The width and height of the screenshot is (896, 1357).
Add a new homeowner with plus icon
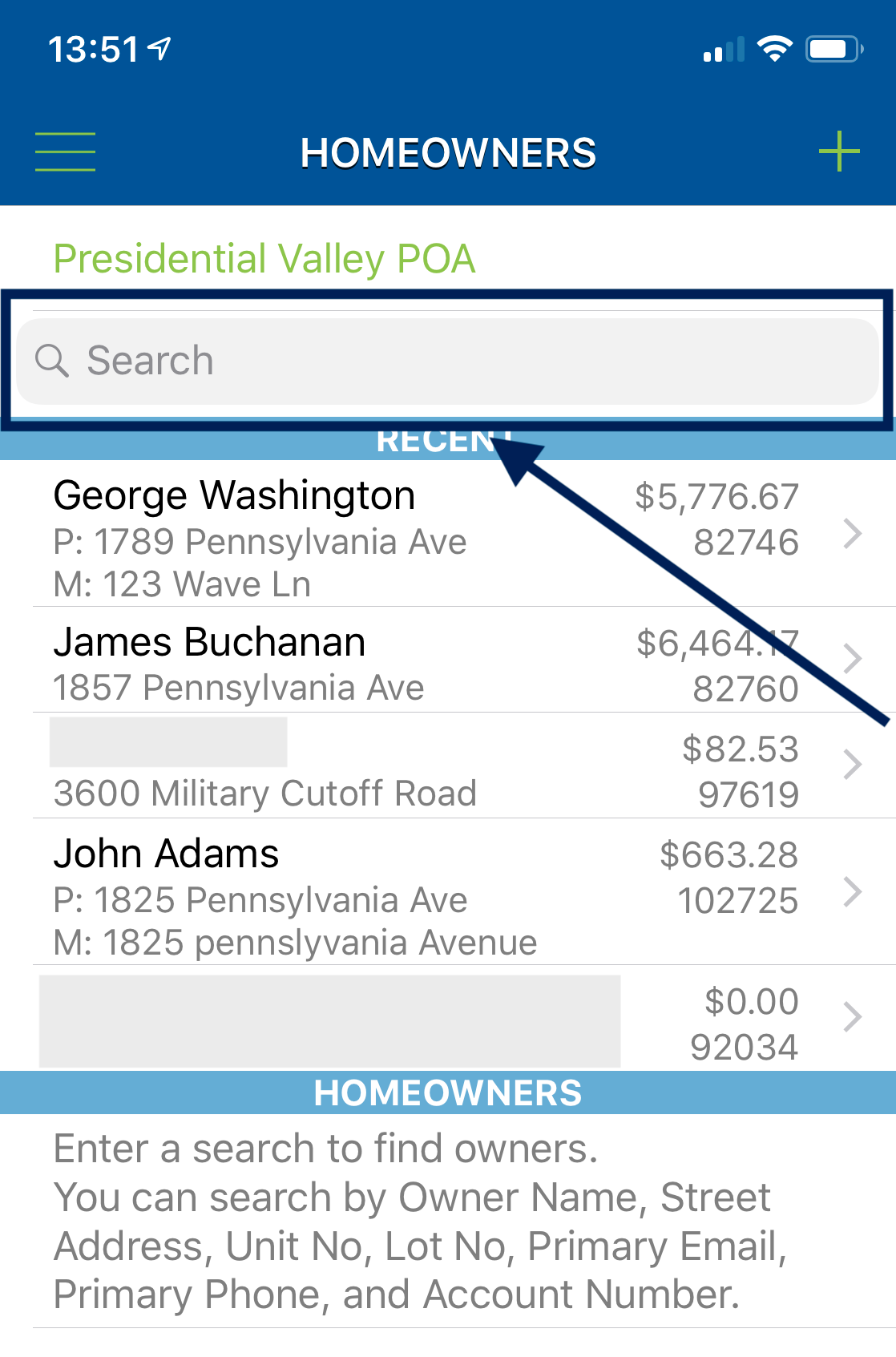(838, 151)
